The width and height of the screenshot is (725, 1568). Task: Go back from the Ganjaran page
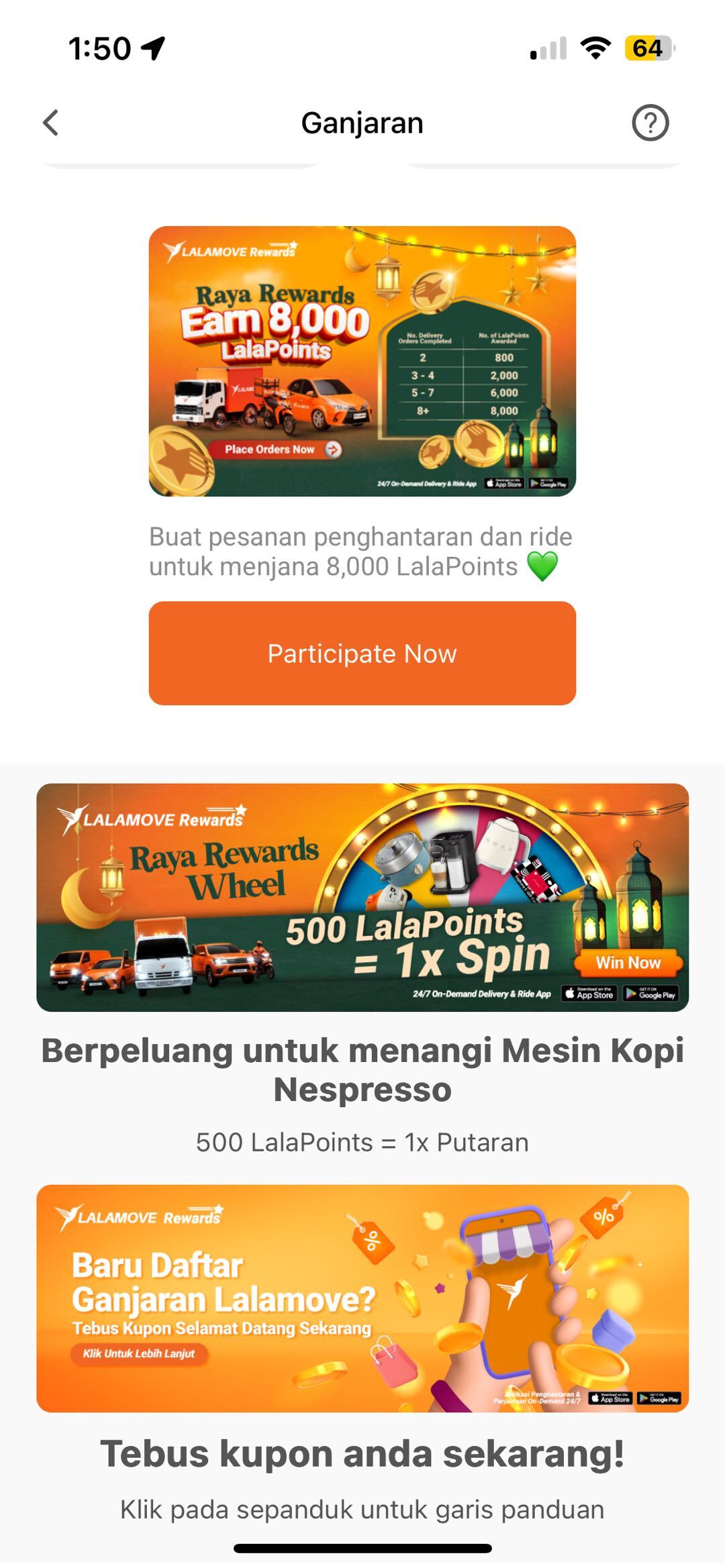pyautogui.click(x=51, y=123)
